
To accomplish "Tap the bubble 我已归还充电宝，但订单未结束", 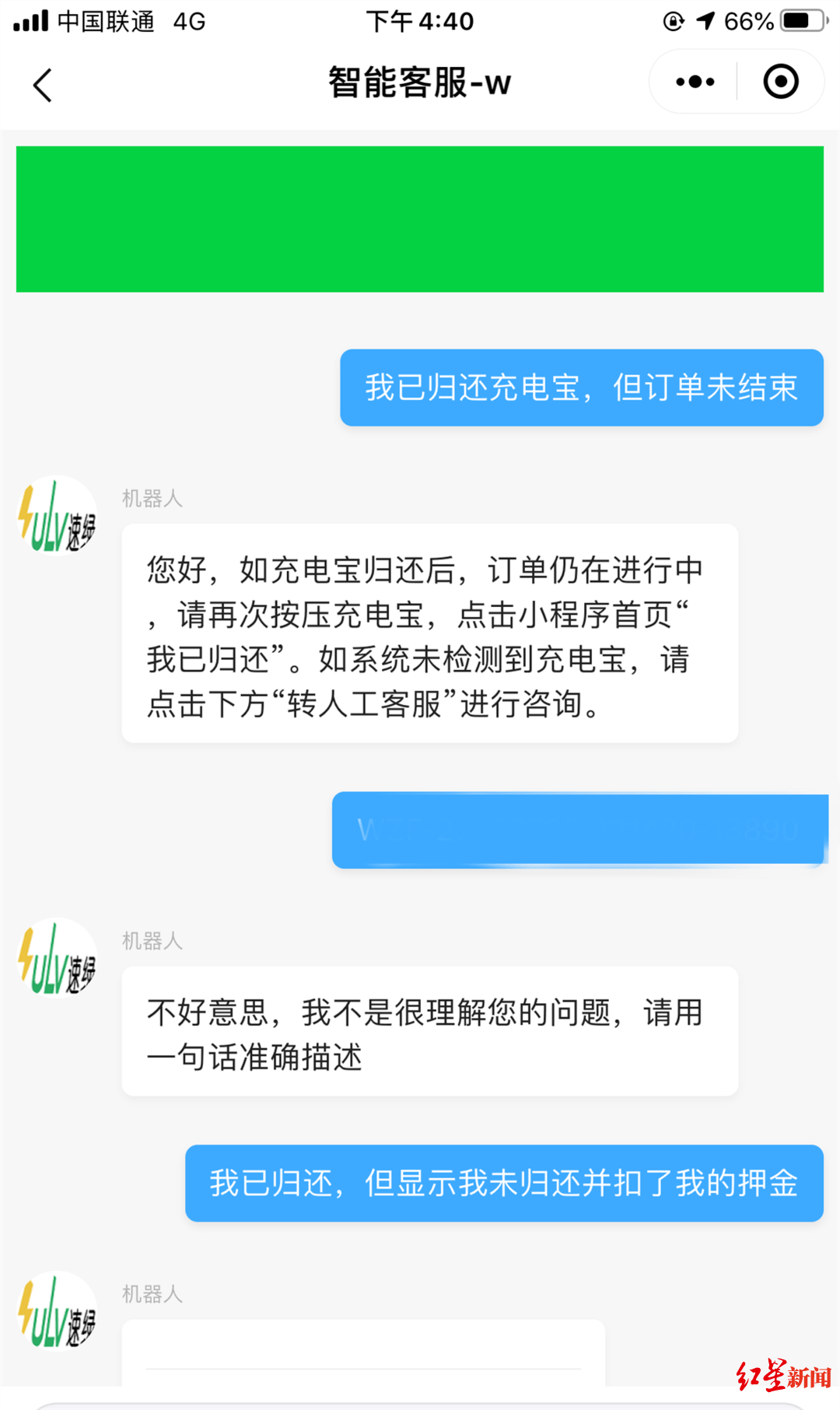I will 581,388.
